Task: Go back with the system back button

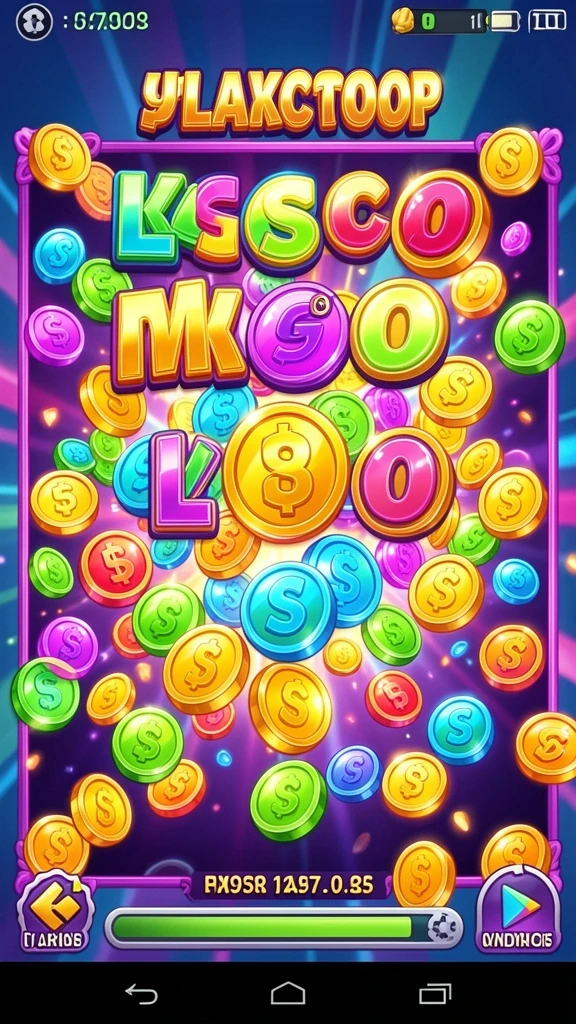Action: [142, 994]
